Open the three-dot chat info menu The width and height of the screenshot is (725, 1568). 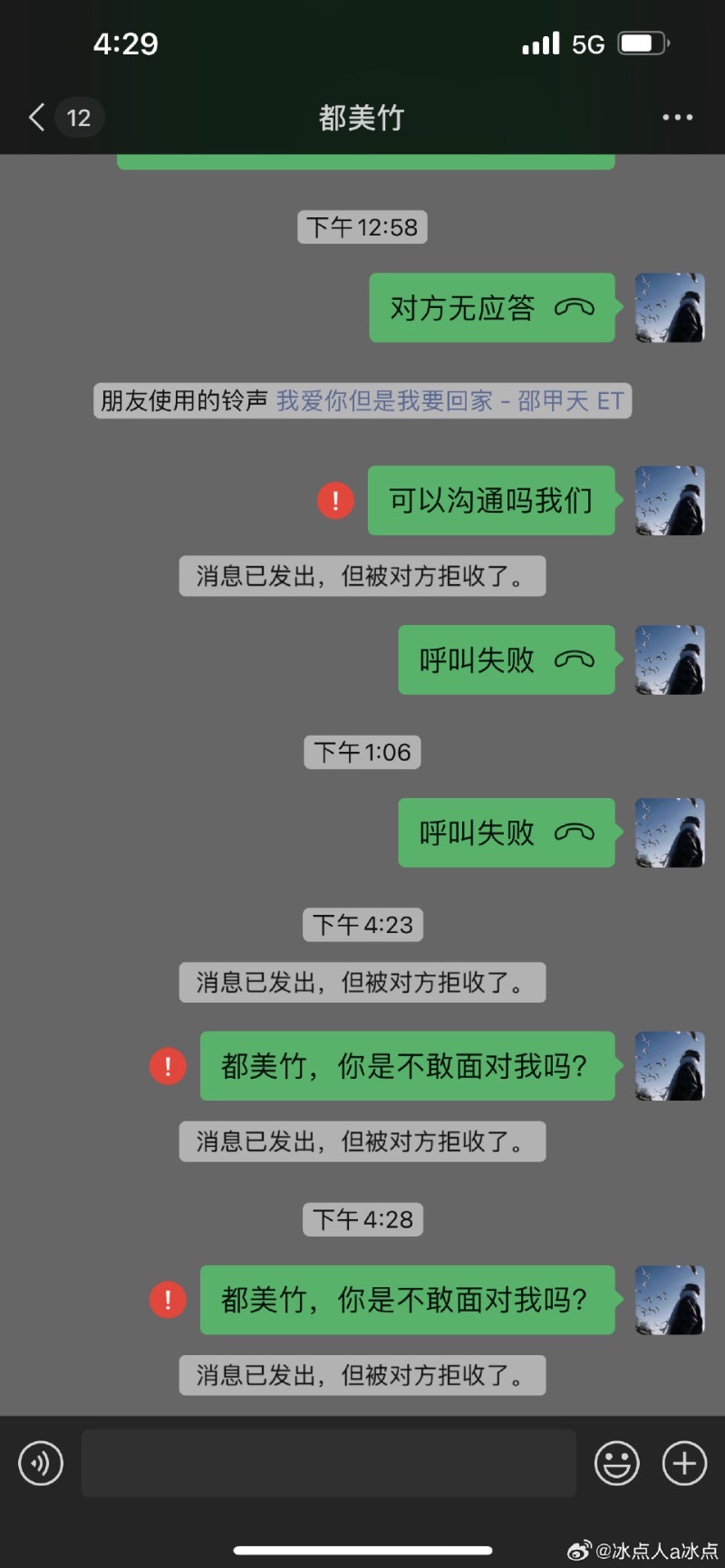tap(677, 117)
